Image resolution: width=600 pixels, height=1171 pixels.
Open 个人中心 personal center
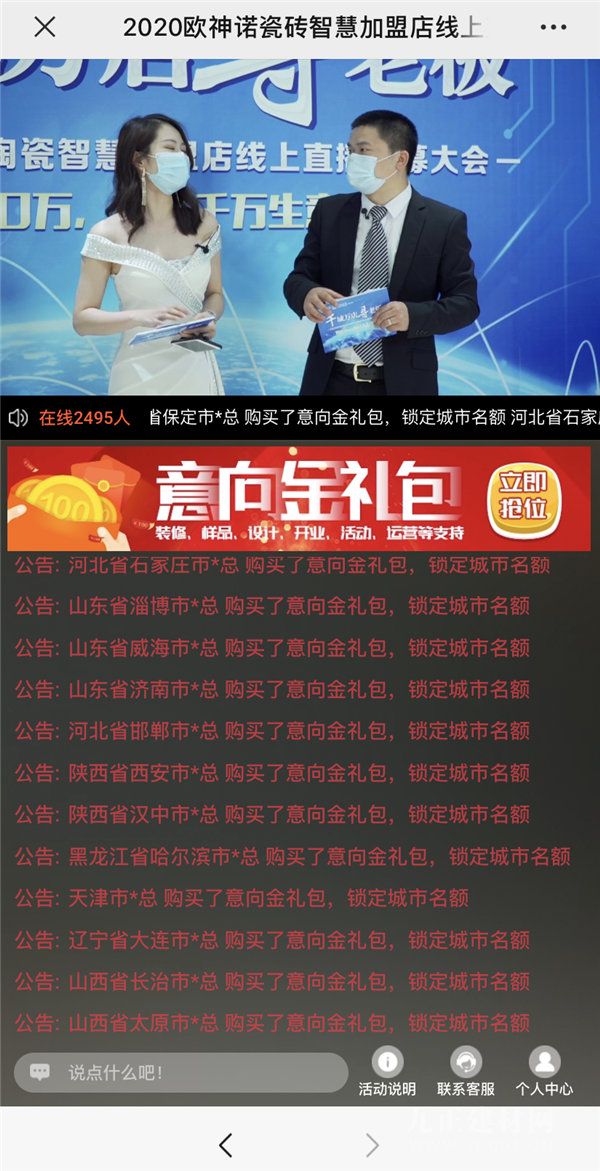coord(544,1071)
